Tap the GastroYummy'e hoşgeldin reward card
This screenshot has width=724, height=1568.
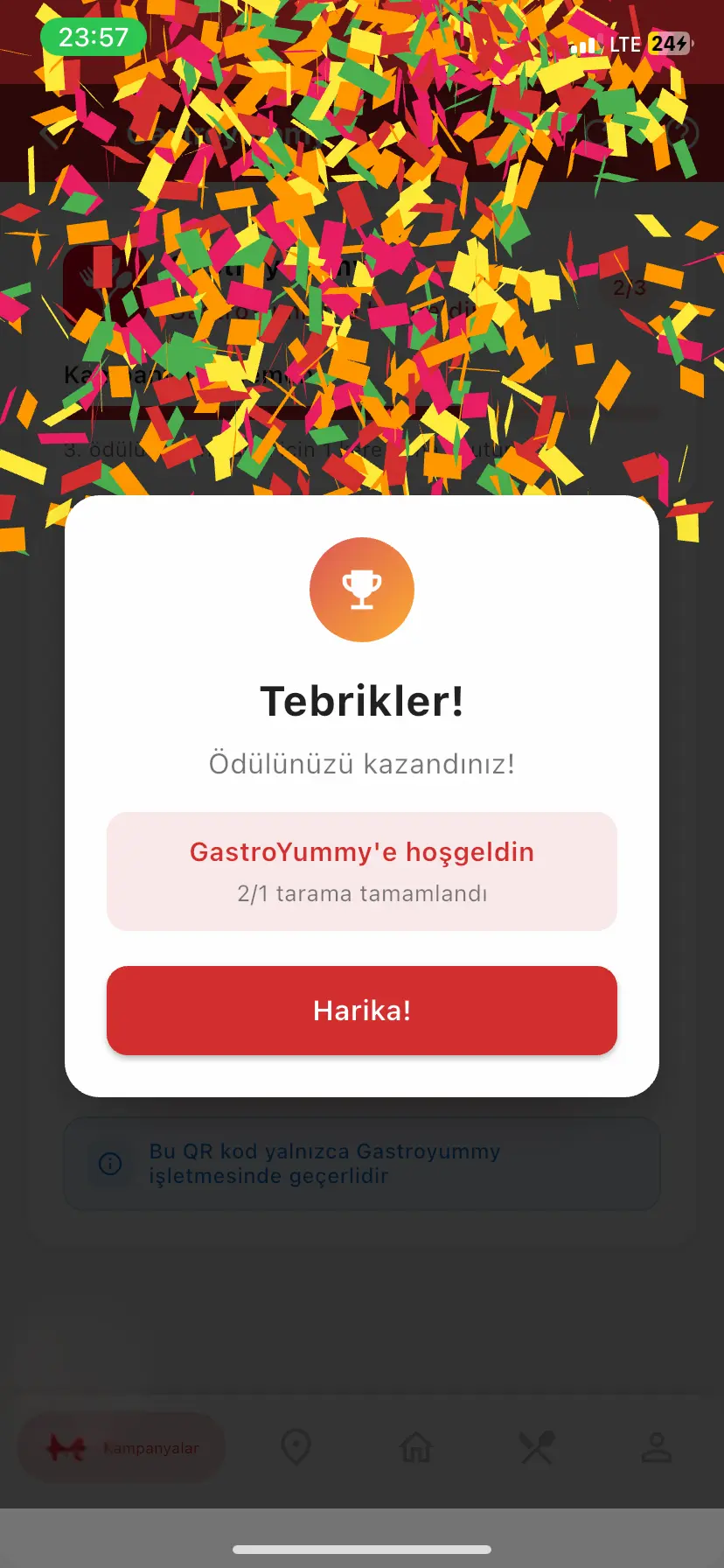click(362, 870)
